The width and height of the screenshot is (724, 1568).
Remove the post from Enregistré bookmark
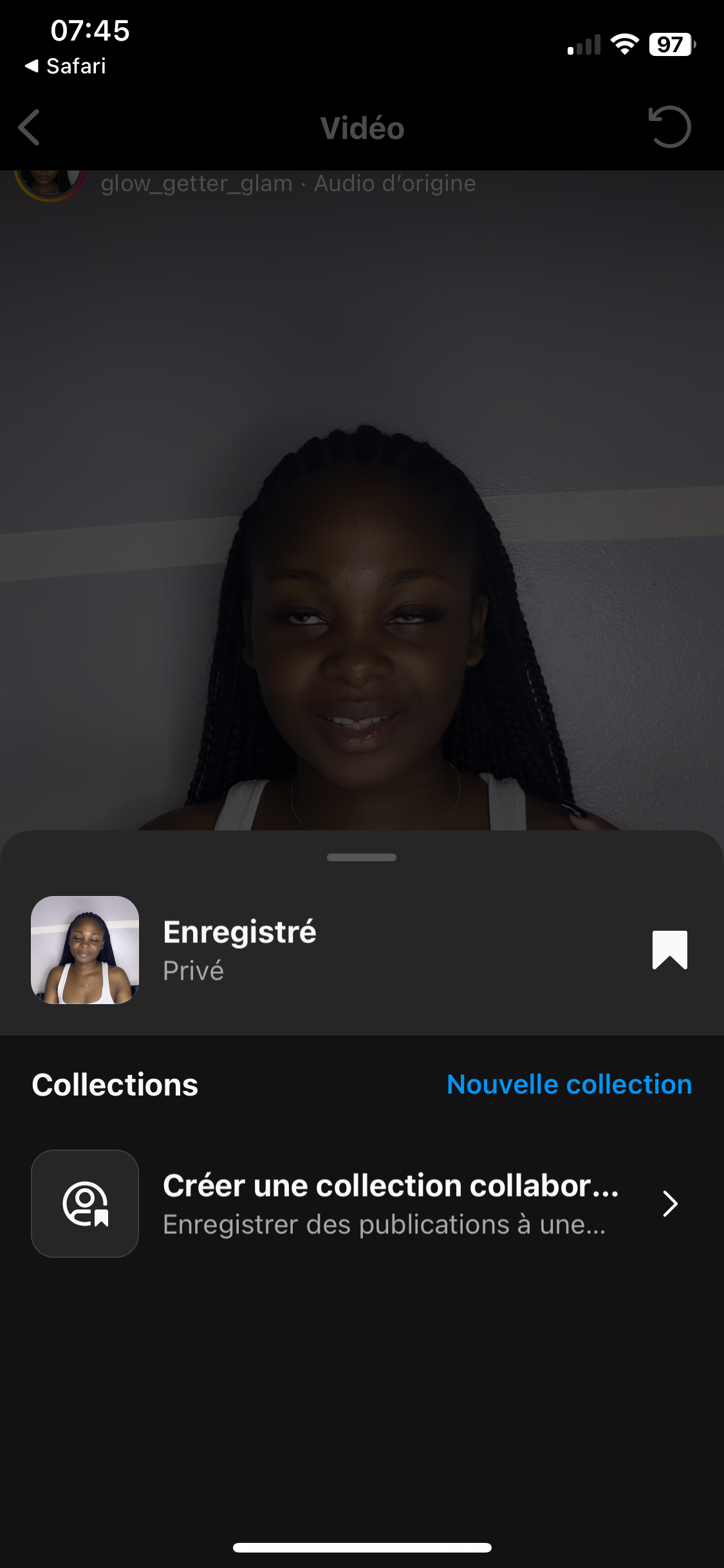point(669,949)
